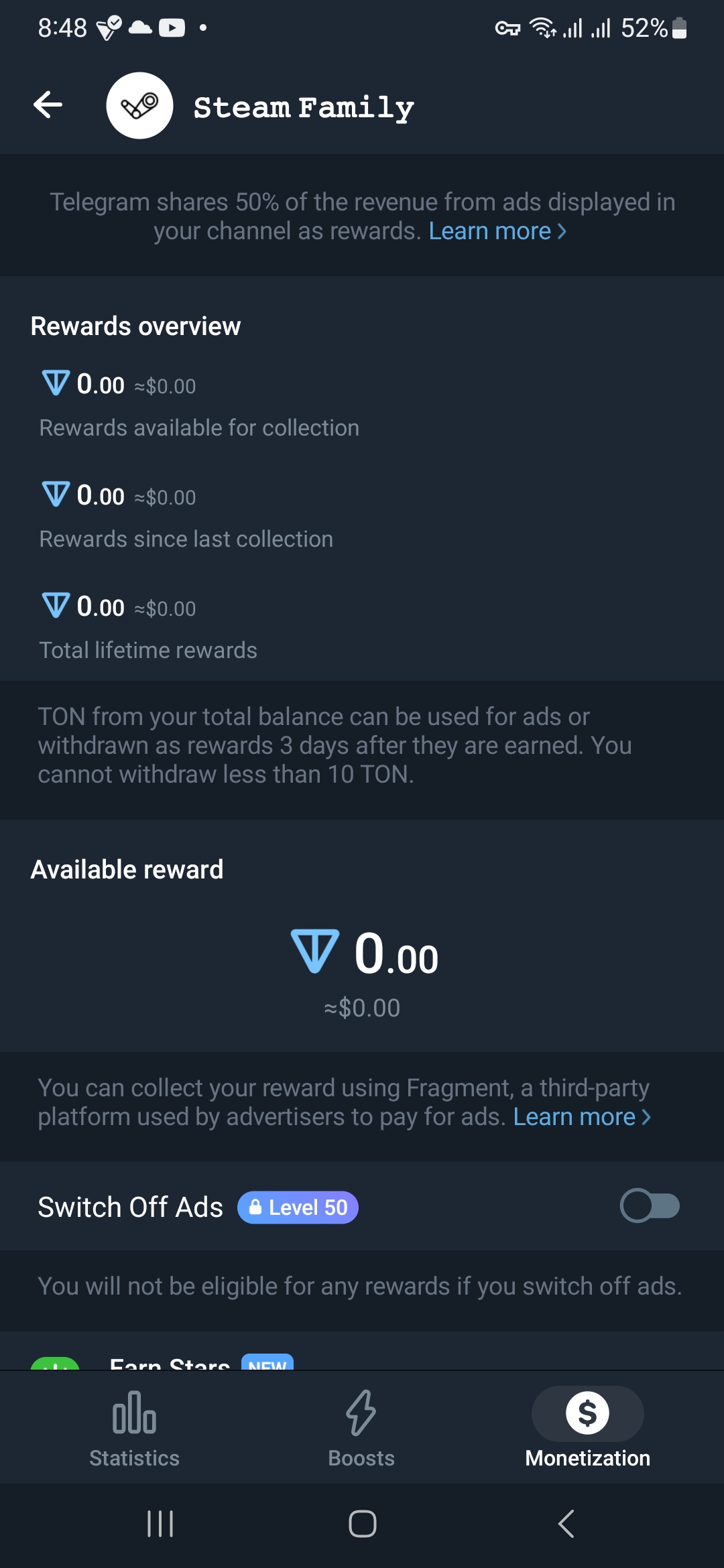Expand Learn more about ad revenue sharing
The height and width of the screenshot is (1568, 724).
(x=495, y=231)
